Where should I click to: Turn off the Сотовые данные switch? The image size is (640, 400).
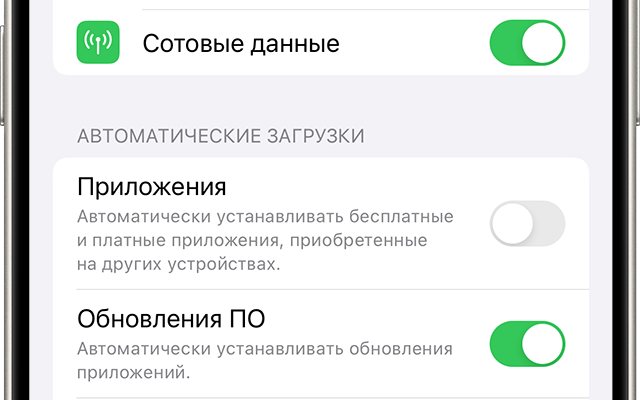pos(527,43)
